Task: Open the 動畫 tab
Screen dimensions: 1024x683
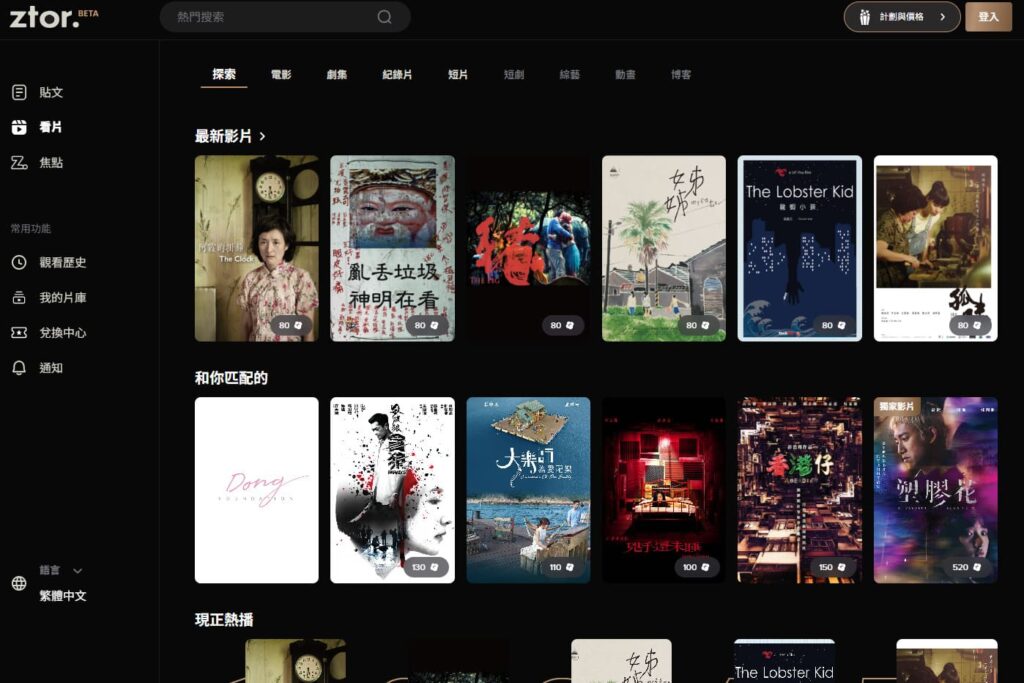Action: coord(625,75)
